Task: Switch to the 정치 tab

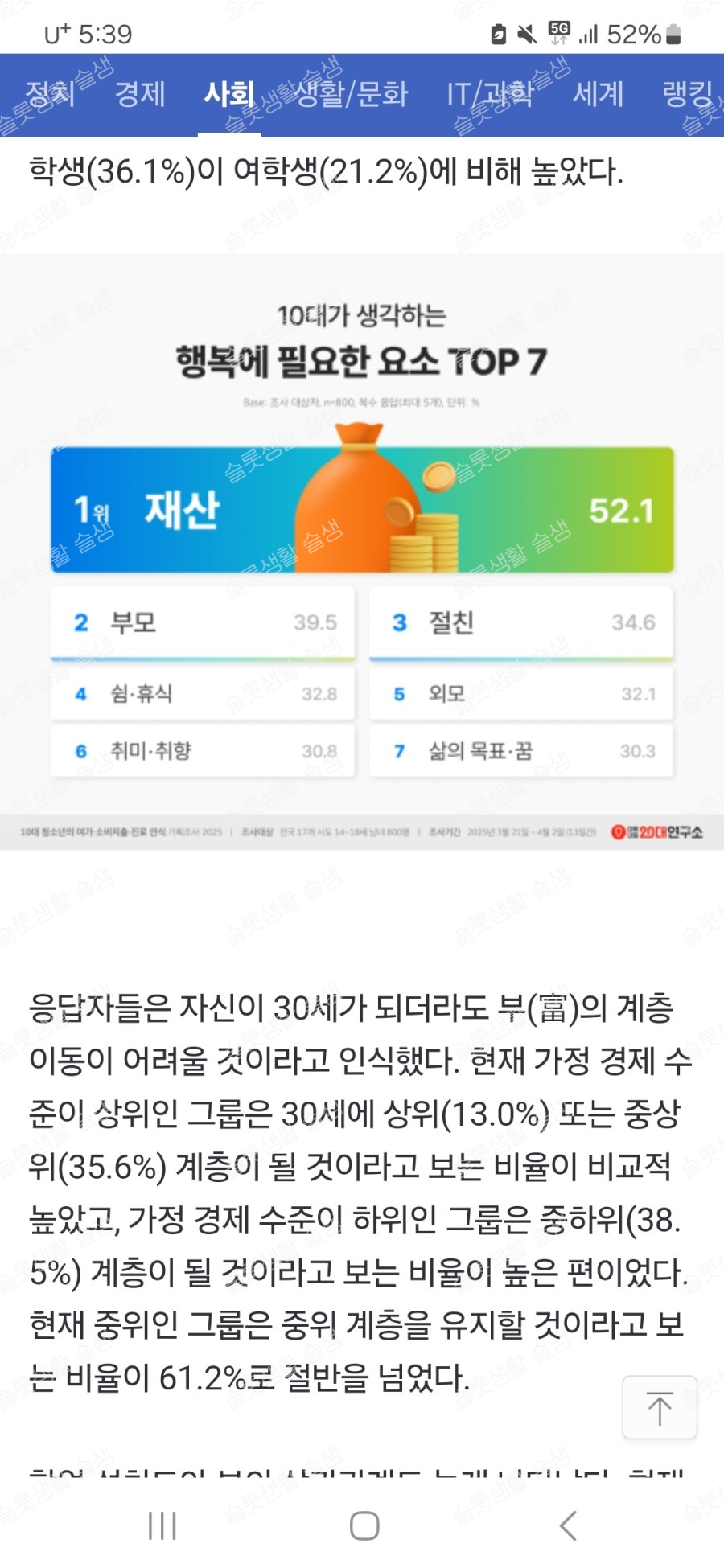Action: (x=50, y=94)
